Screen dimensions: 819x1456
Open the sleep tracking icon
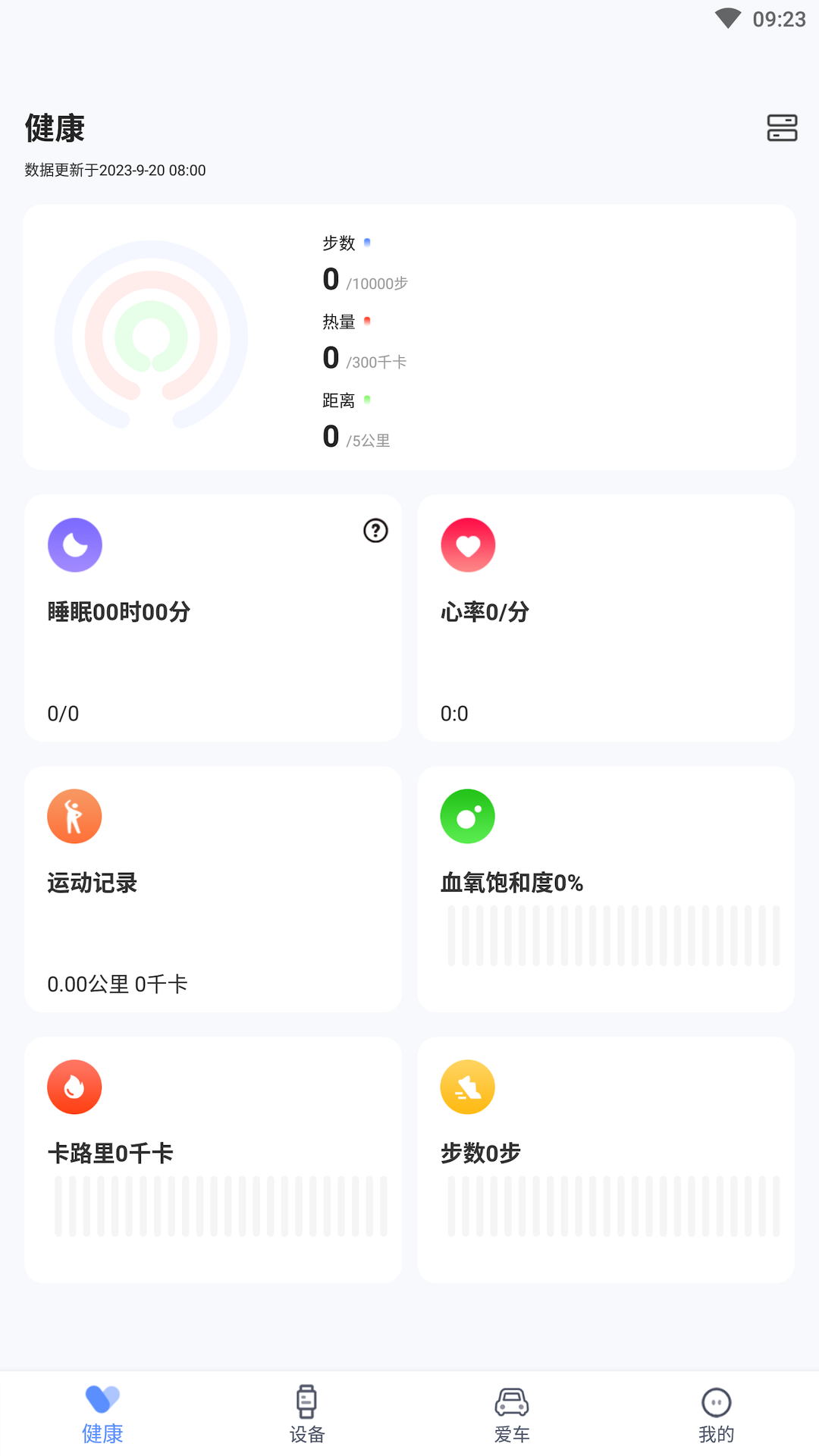point(74,544)
